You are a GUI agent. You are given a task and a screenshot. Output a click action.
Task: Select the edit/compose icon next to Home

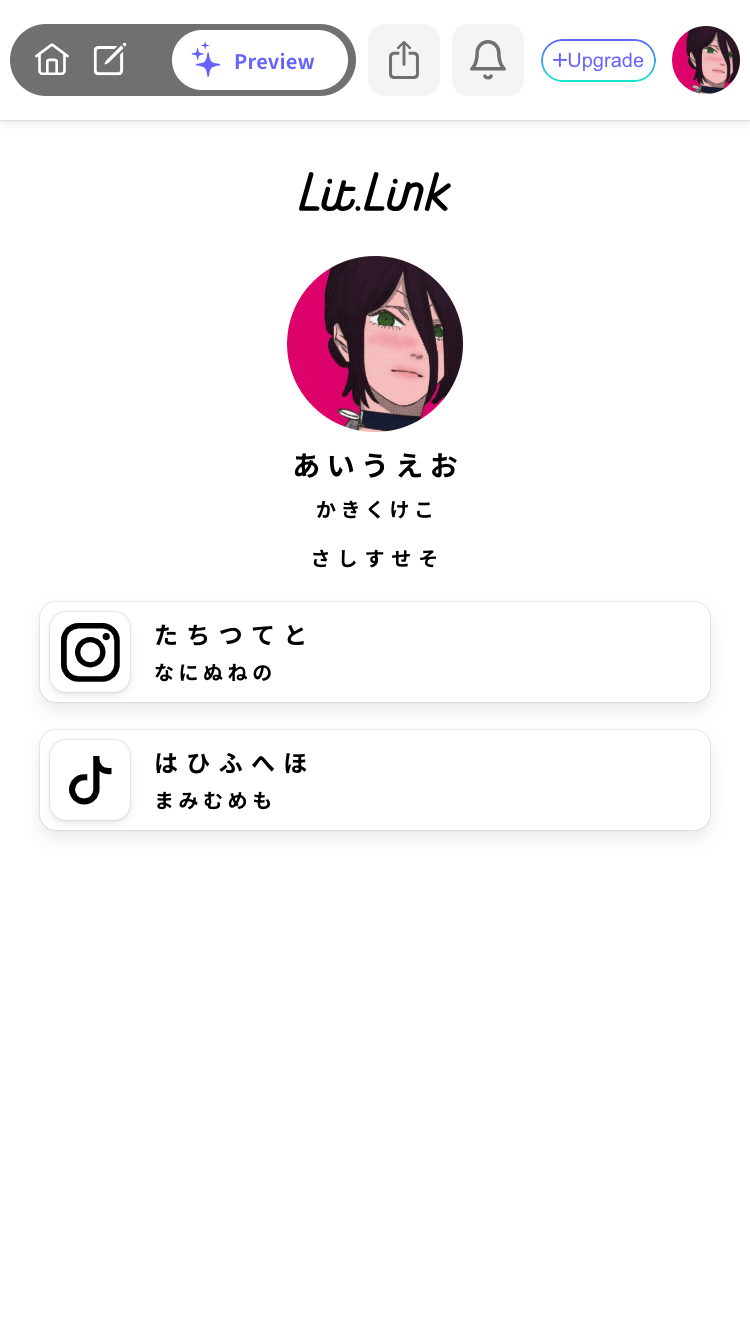(x=109, y=60)
